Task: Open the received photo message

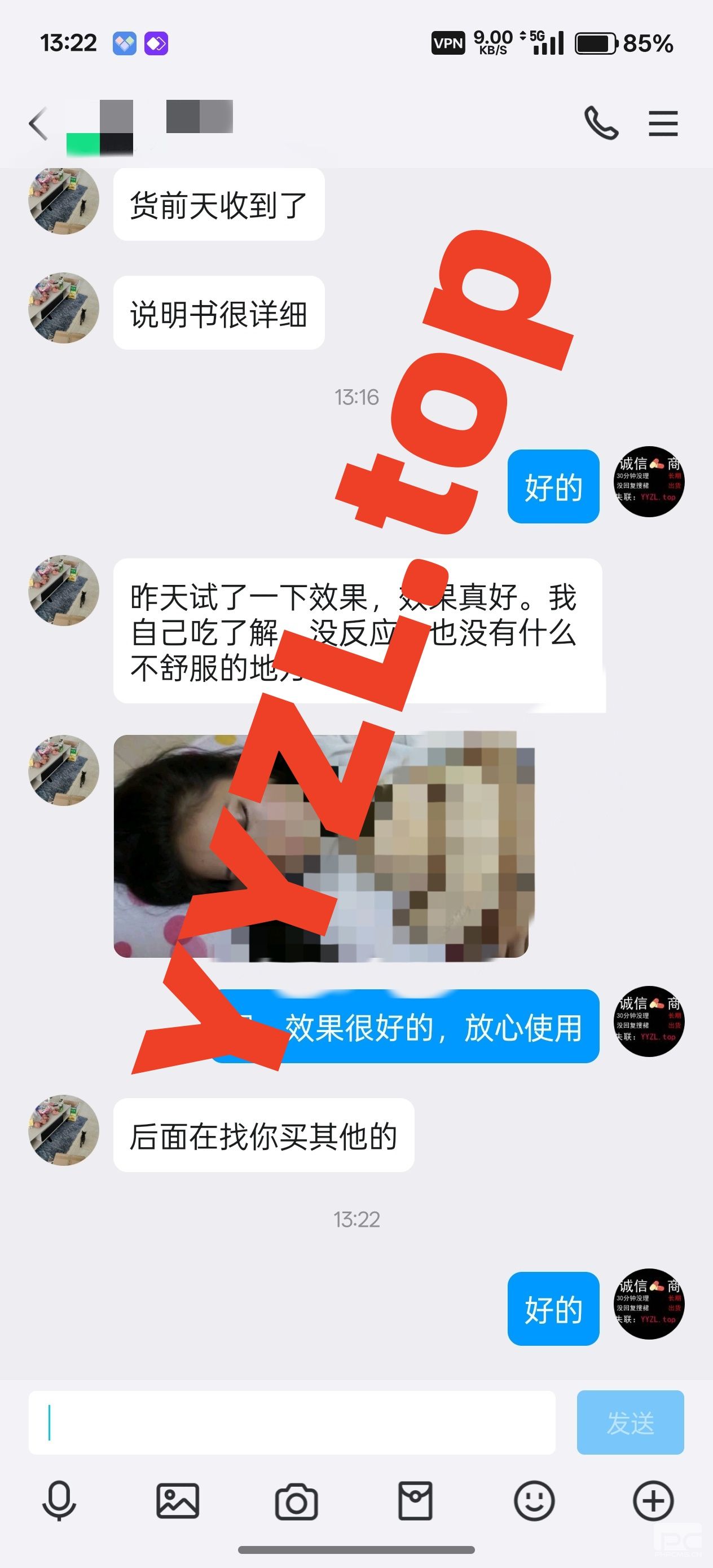Action: 320,847
